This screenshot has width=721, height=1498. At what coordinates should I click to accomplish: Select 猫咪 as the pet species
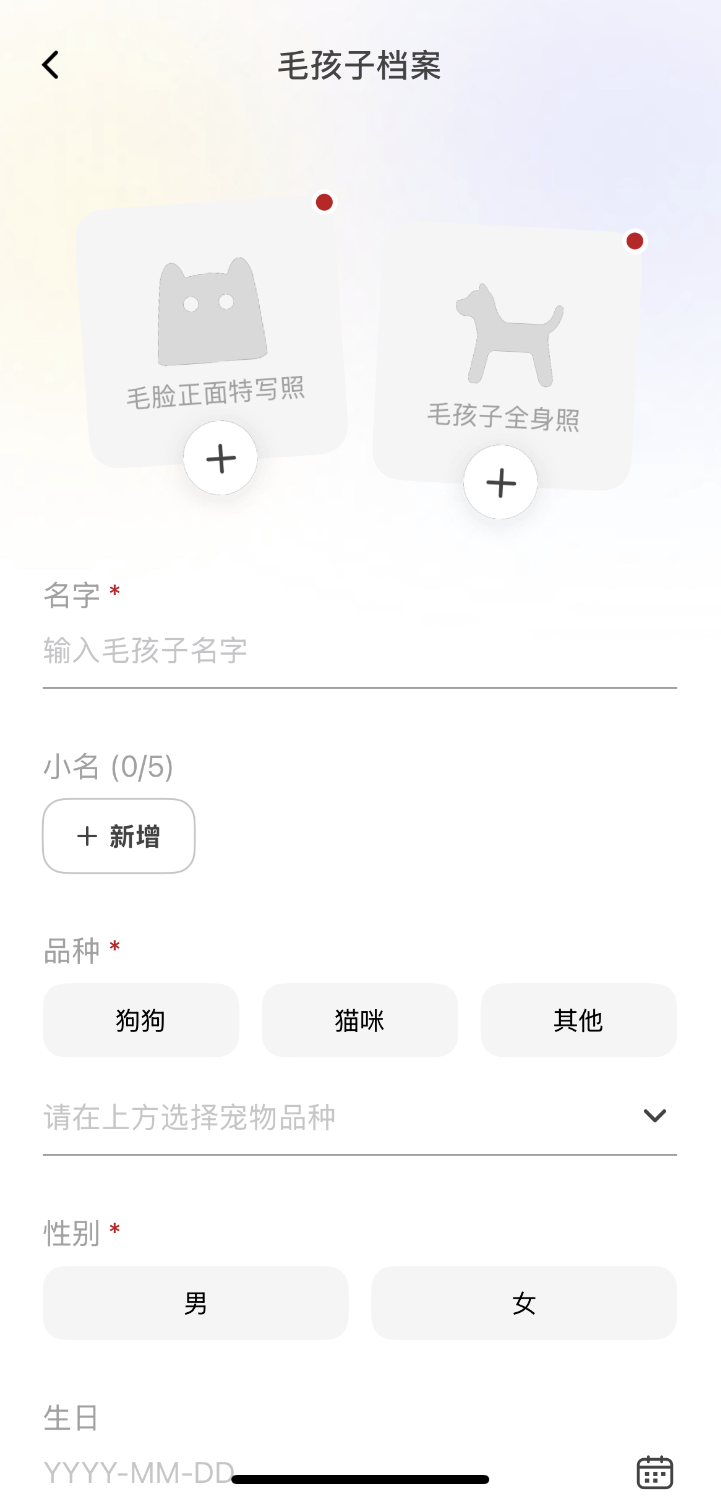359,1020
